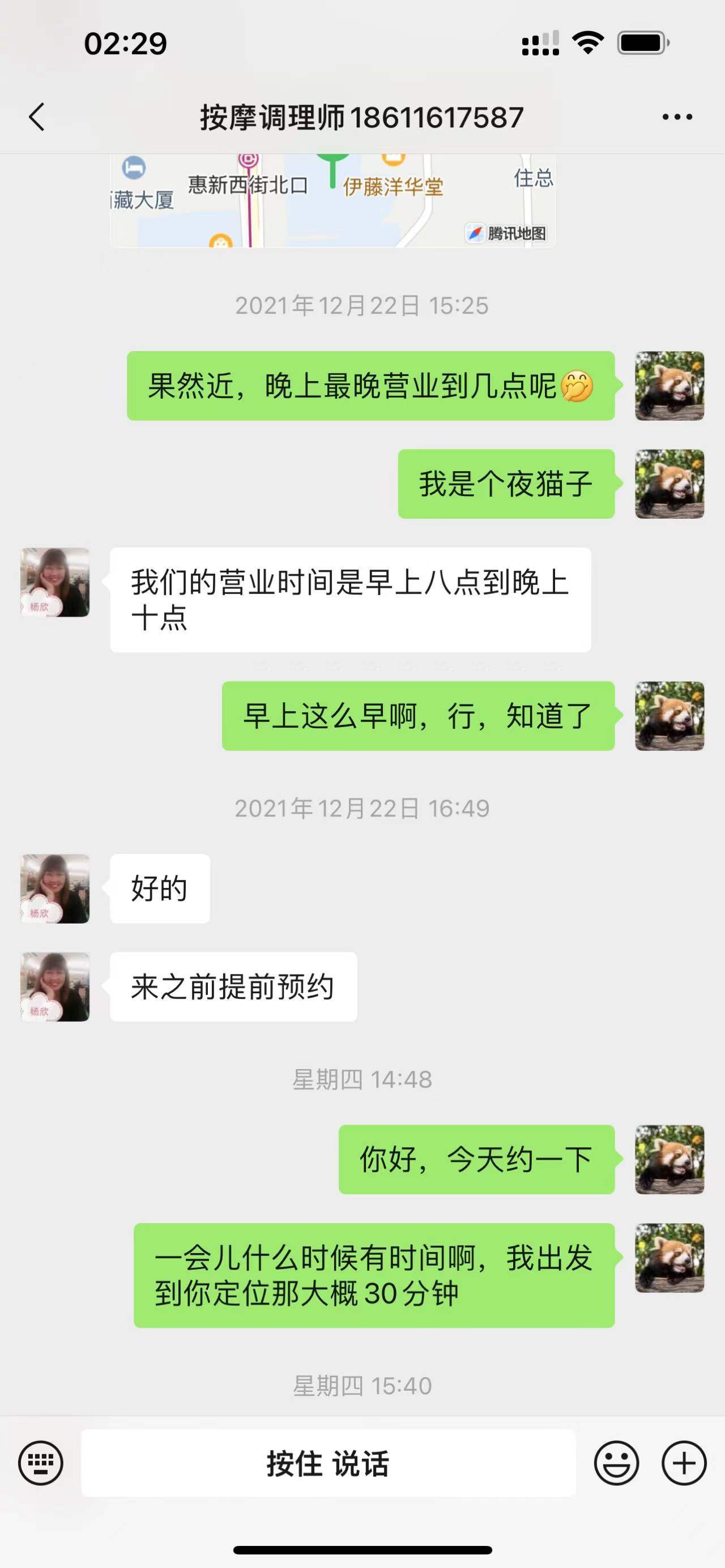This screenshot has height=1568, width=725.
Task: Open the emoji sticker panel
Action: (x=616, y=1462)
